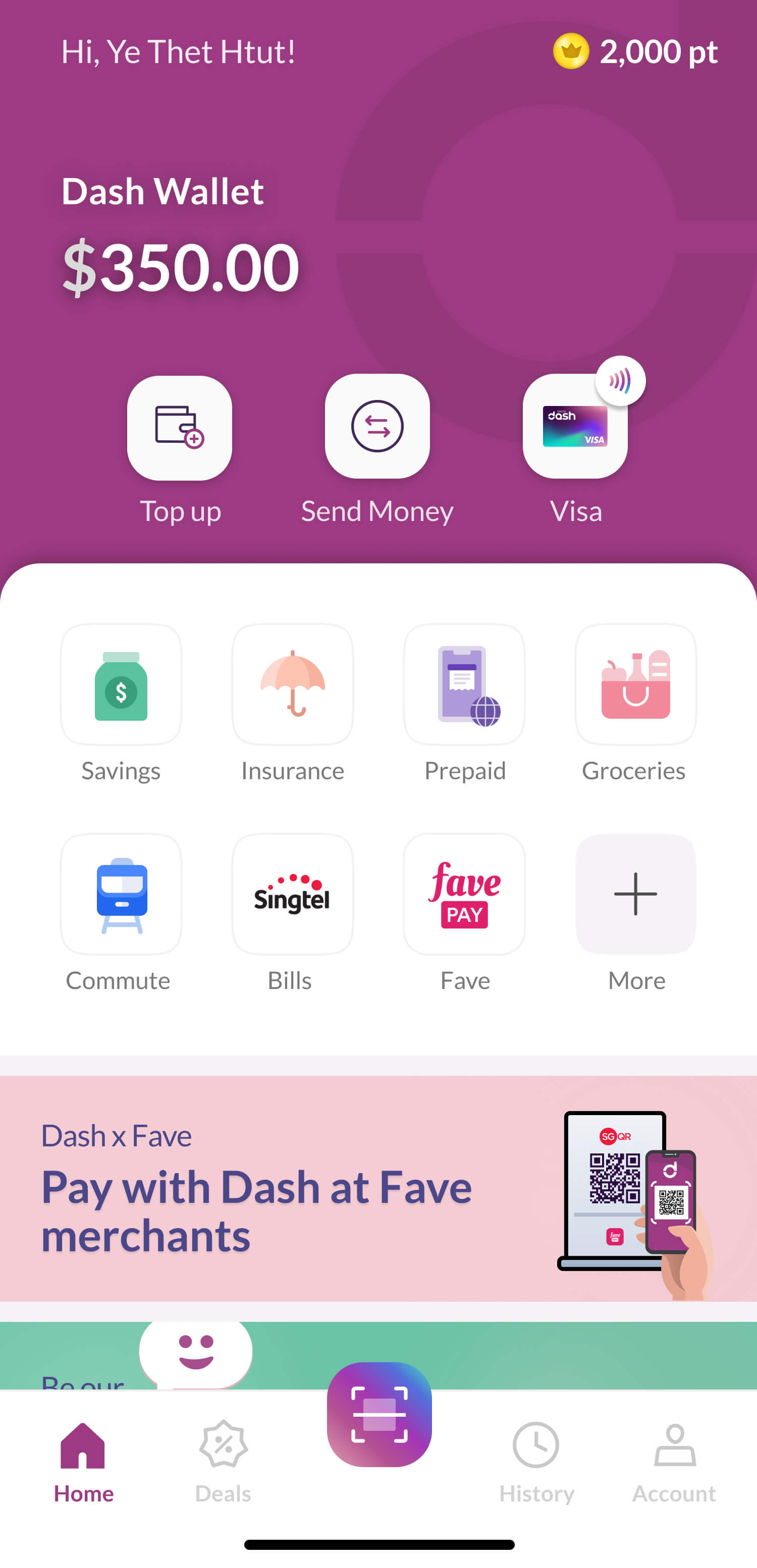The width and height of the screenshot is (757, 1568).
Task: Open the QR scan button
Action: pos(379,1415)
